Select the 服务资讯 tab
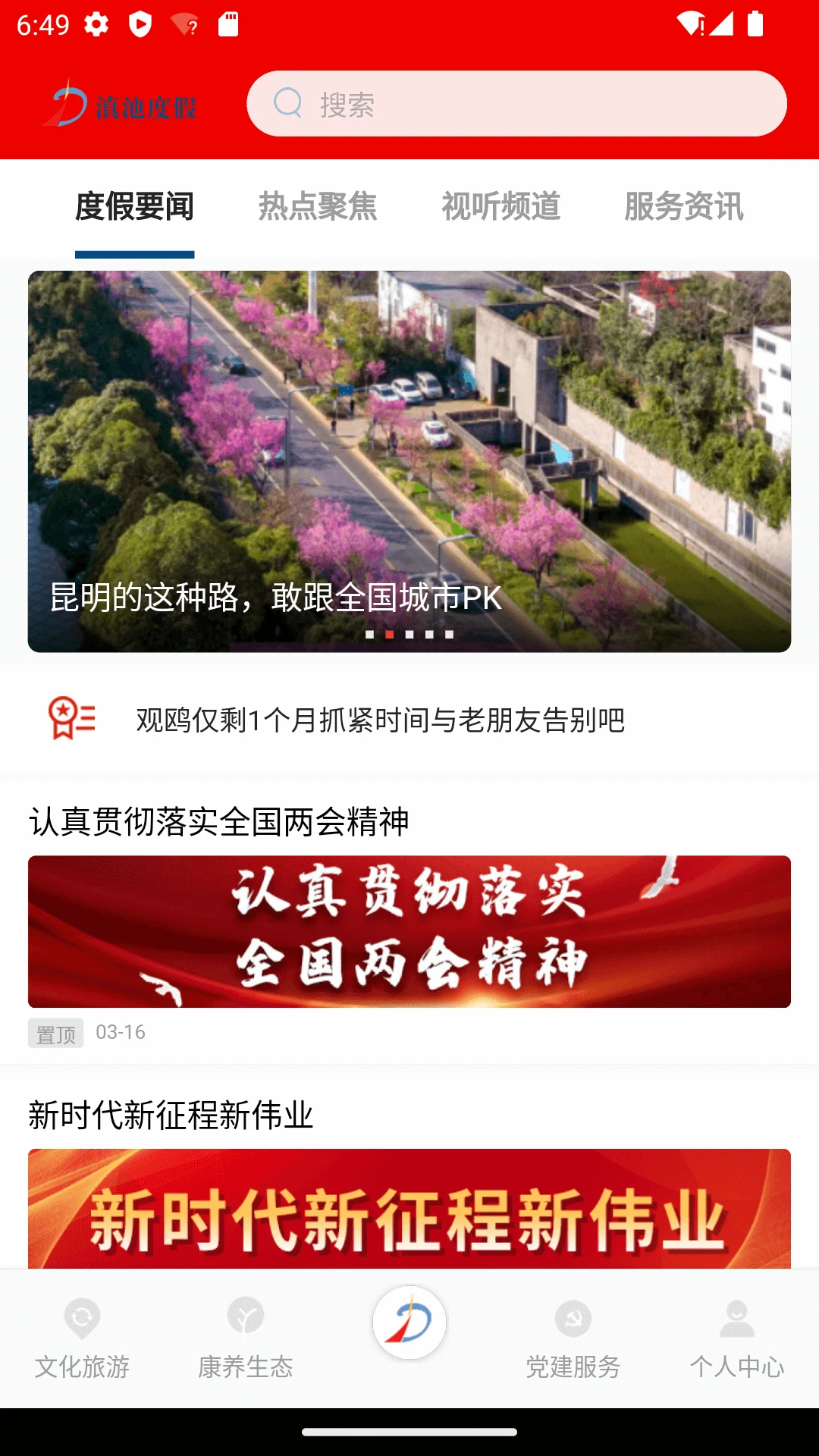Viewport: 819px width, 1456px height. [683, 205]
